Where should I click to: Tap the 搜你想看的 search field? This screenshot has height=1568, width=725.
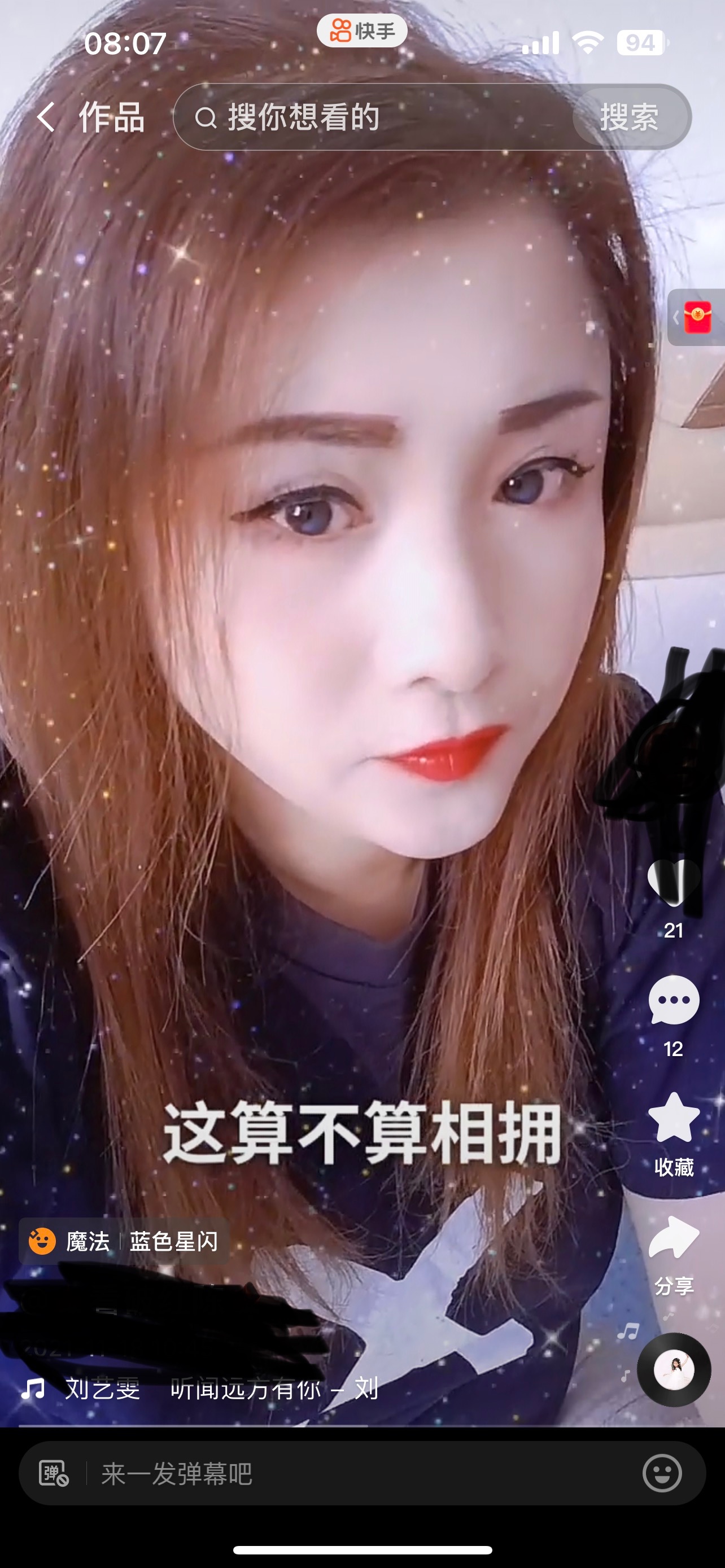point(304,117)
